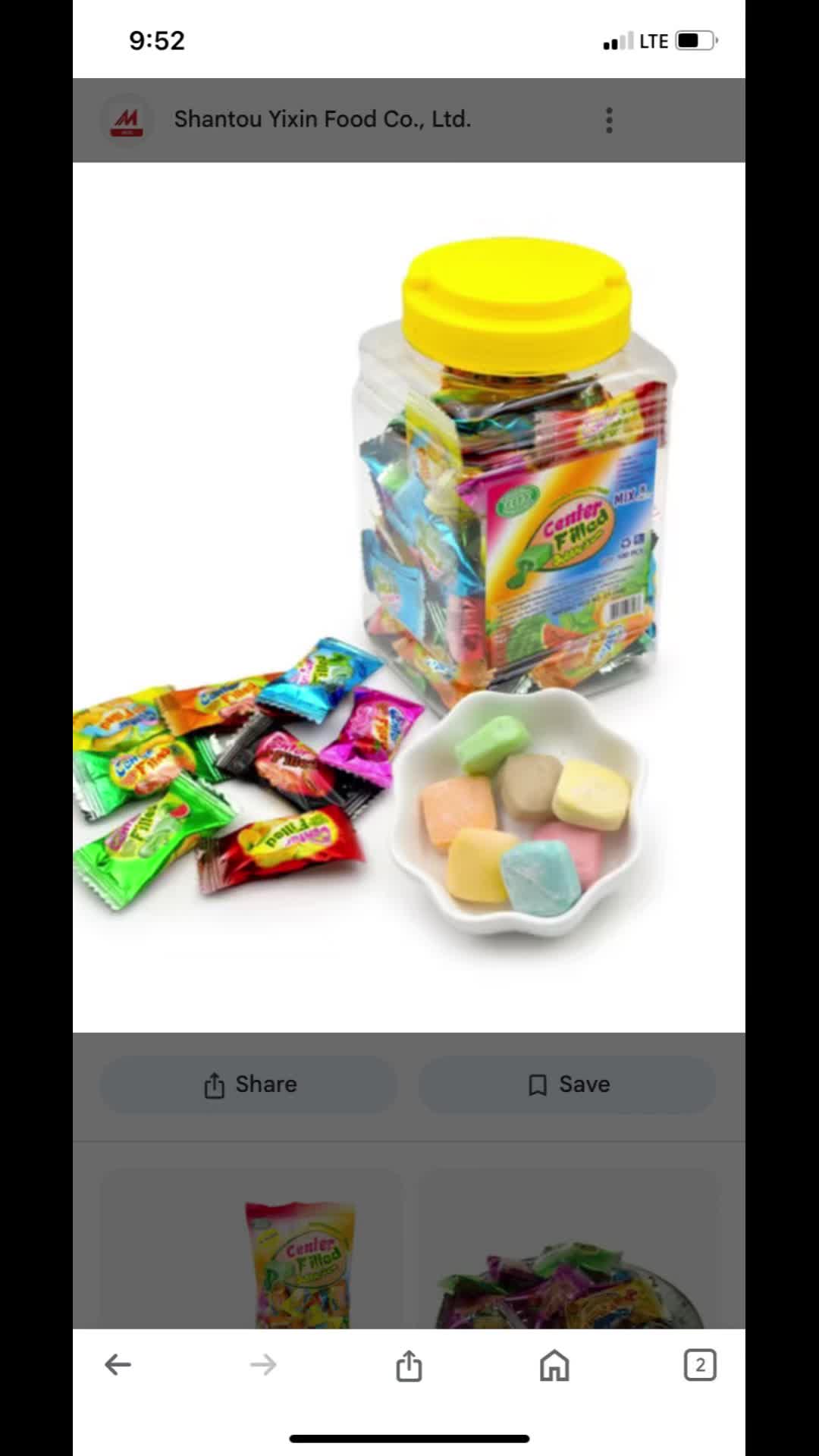Screen dimensions: 819x1456
Task: Go back to the previous page
Action: click(x=118, y=1365)
